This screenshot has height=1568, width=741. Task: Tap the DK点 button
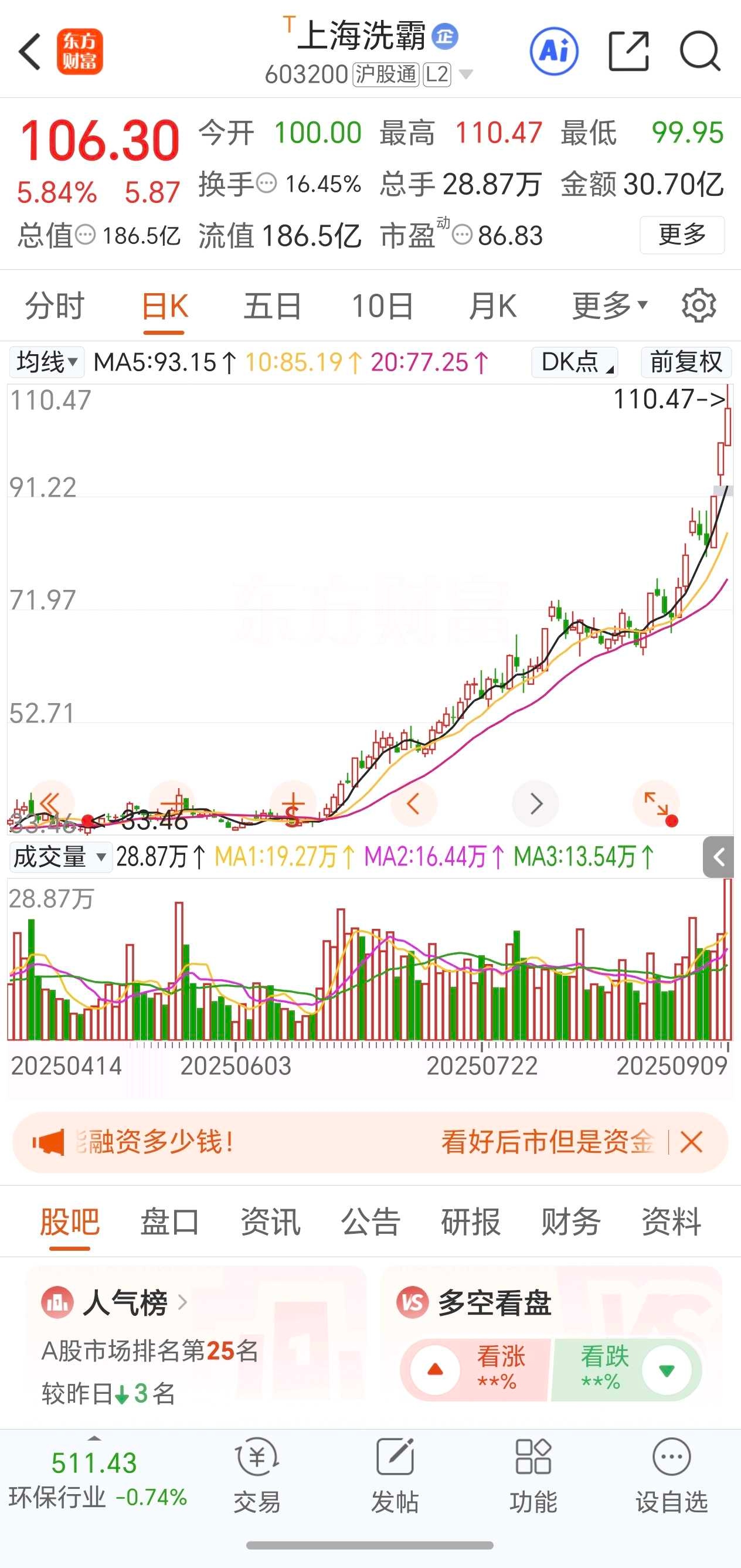[x=575, y=362]
